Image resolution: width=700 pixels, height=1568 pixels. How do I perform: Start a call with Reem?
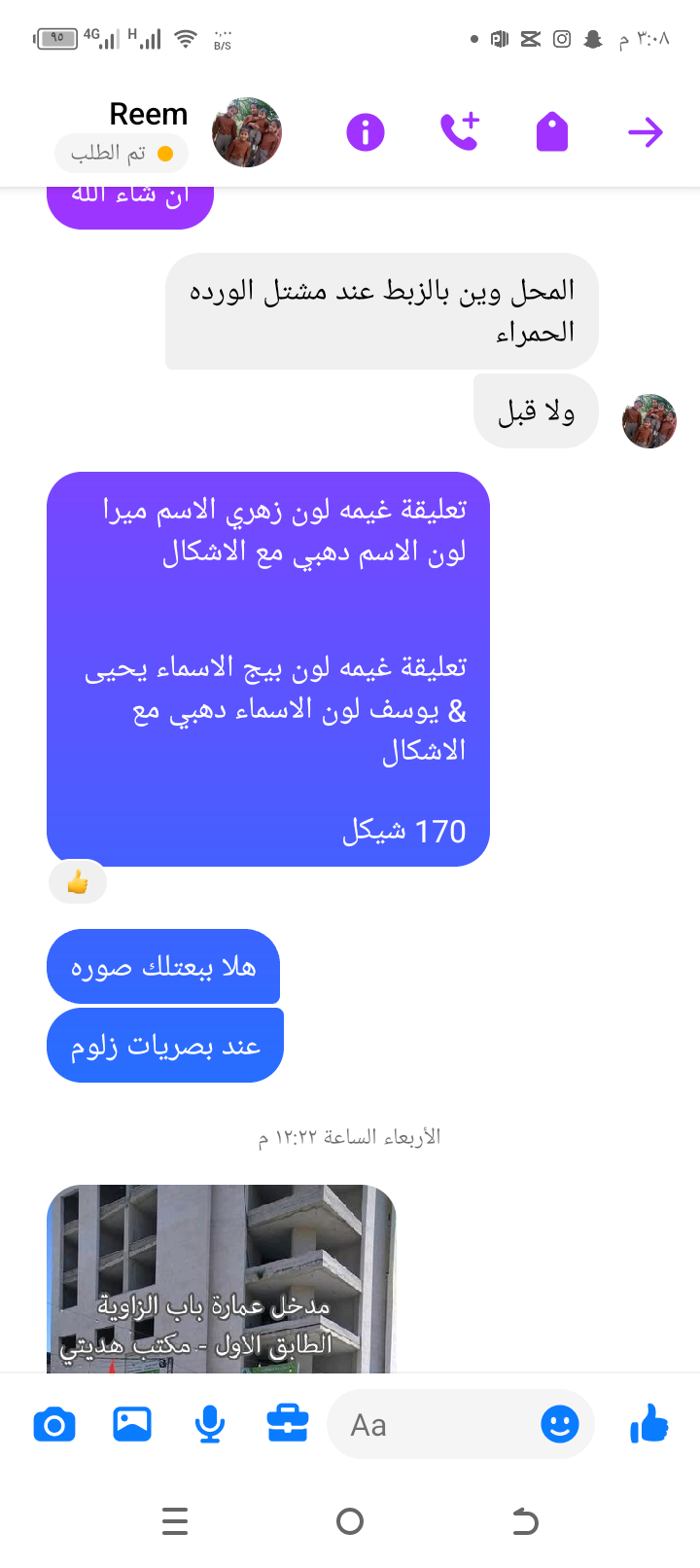[x=459, y=132]
